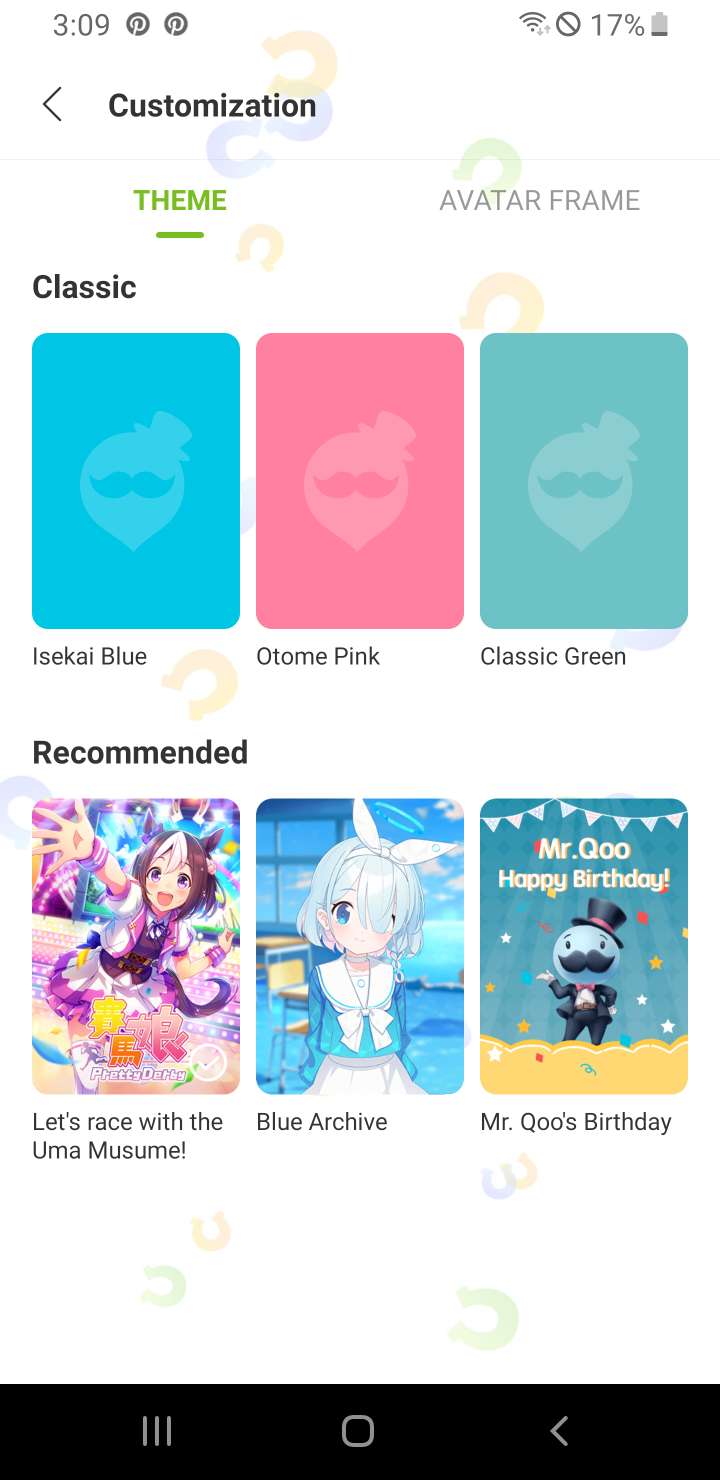Tap the 'Mr. Qoo's Birthday' label
720x1480 pixels.
575,1121
